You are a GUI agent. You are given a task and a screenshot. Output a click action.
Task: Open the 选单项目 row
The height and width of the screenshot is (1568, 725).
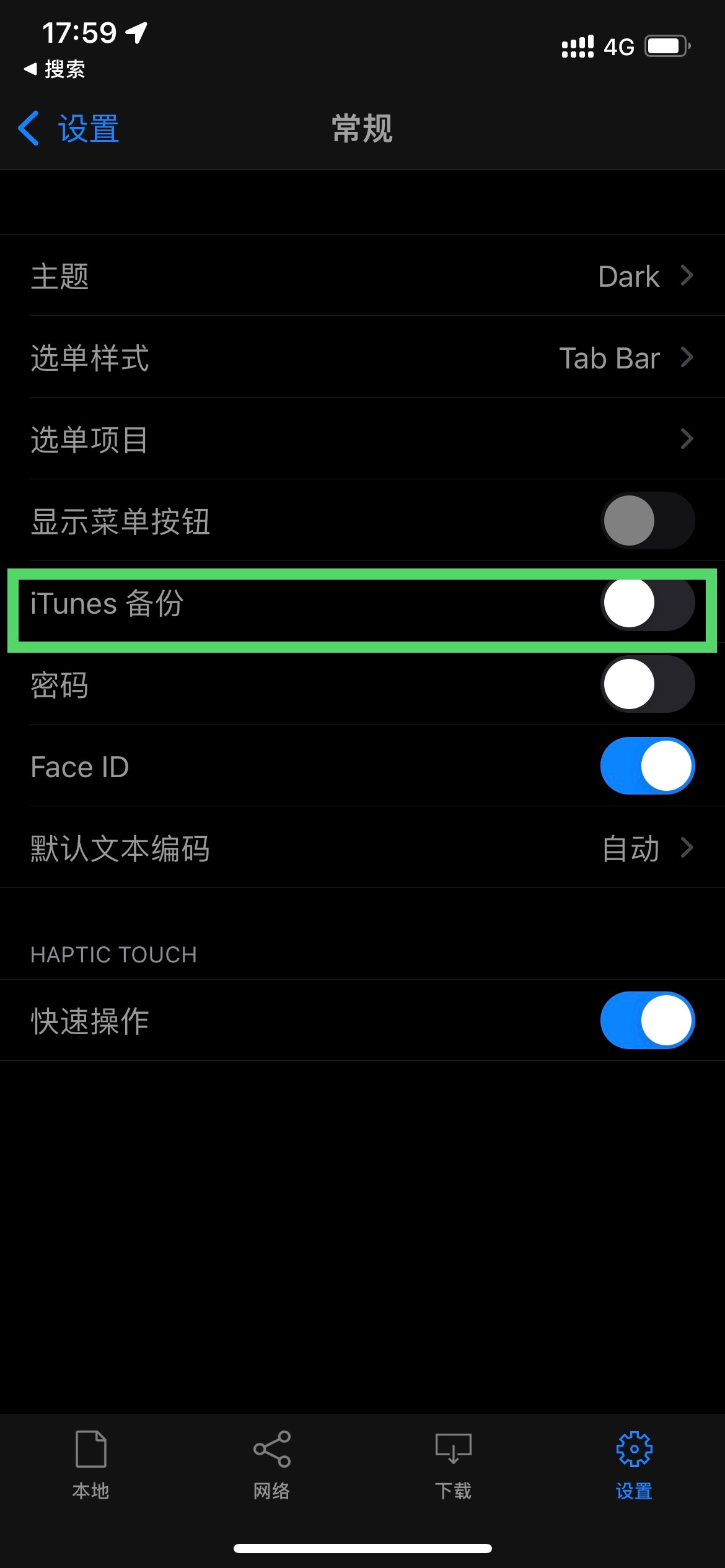tap(362, 440)
